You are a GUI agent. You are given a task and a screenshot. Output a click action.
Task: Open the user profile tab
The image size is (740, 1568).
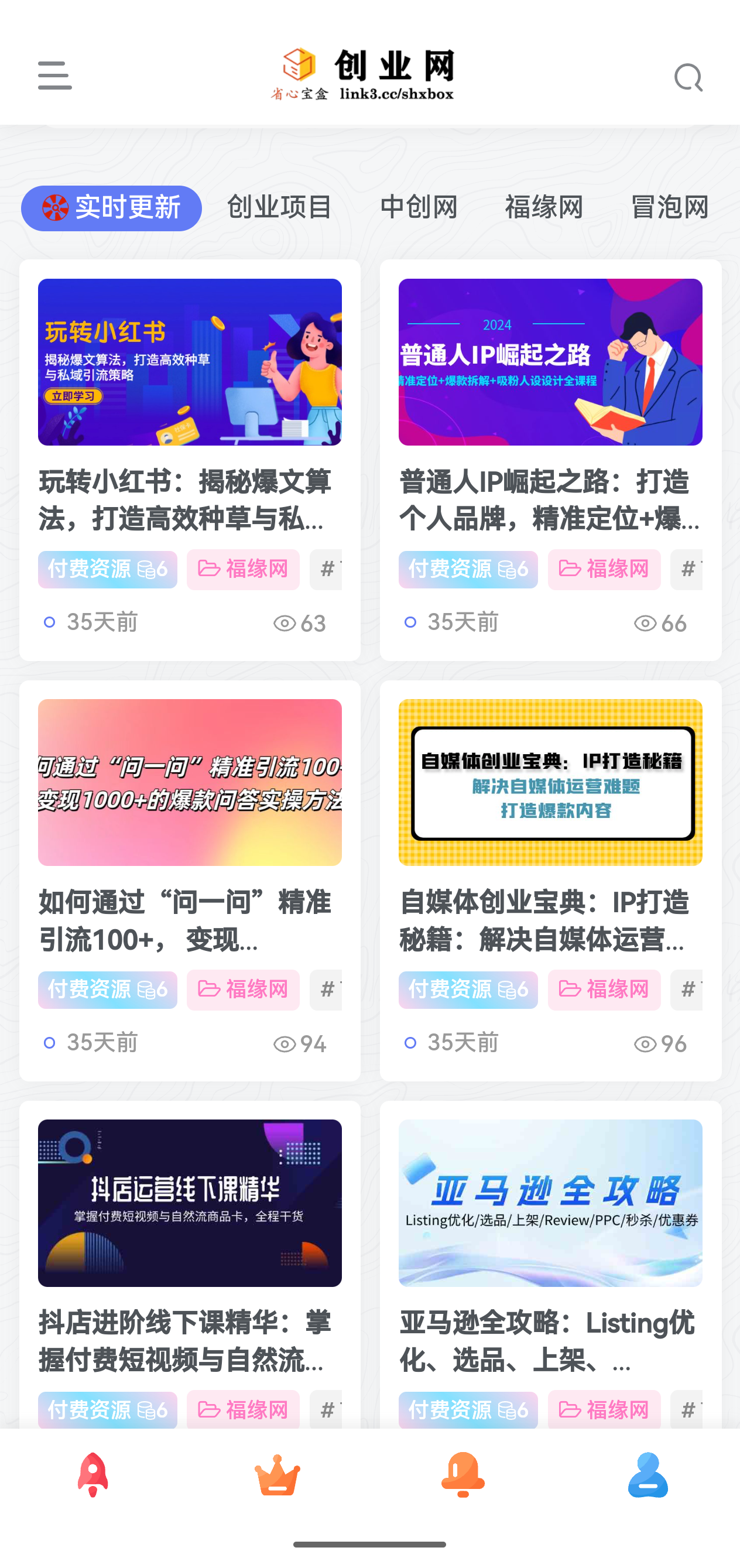[647, 1475]
